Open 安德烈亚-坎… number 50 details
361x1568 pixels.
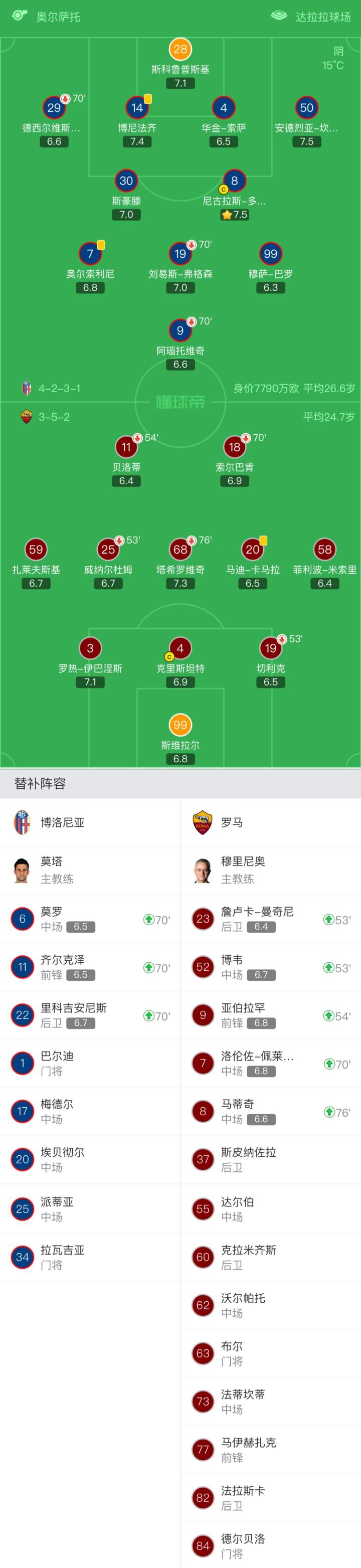click(306, 108)
